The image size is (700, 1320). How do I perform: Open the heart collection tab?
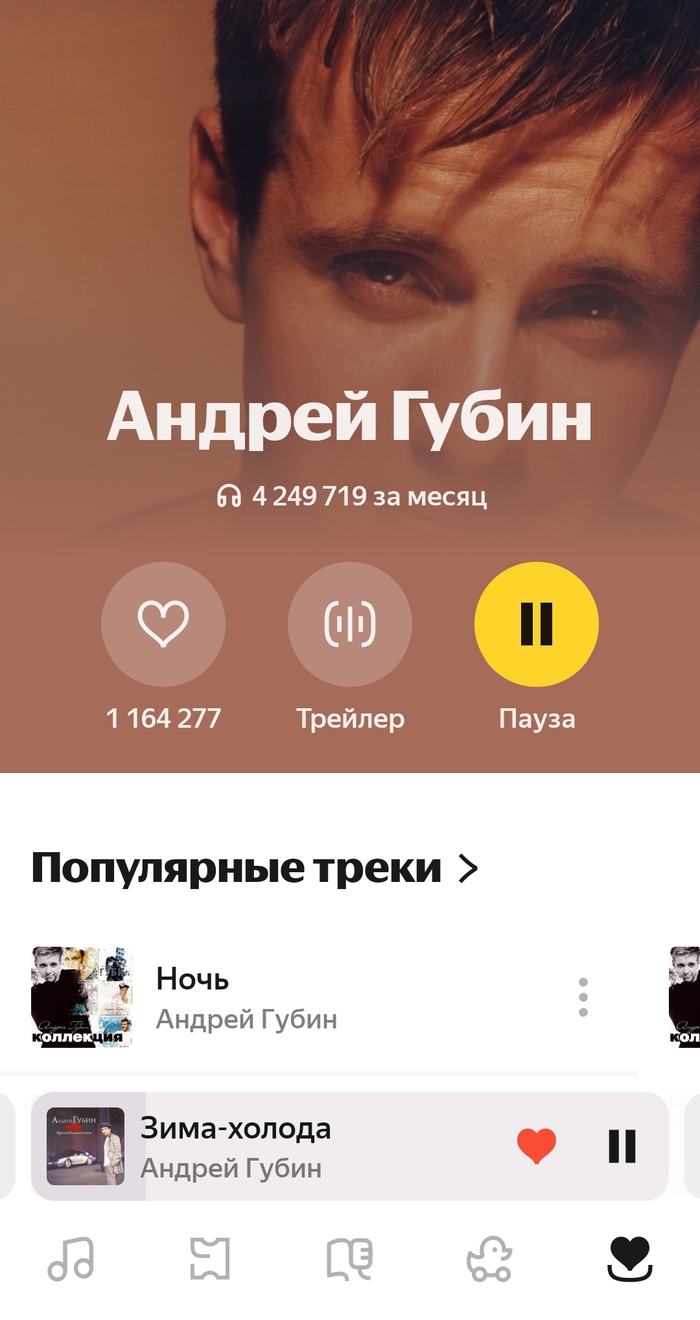(630, 1259)
